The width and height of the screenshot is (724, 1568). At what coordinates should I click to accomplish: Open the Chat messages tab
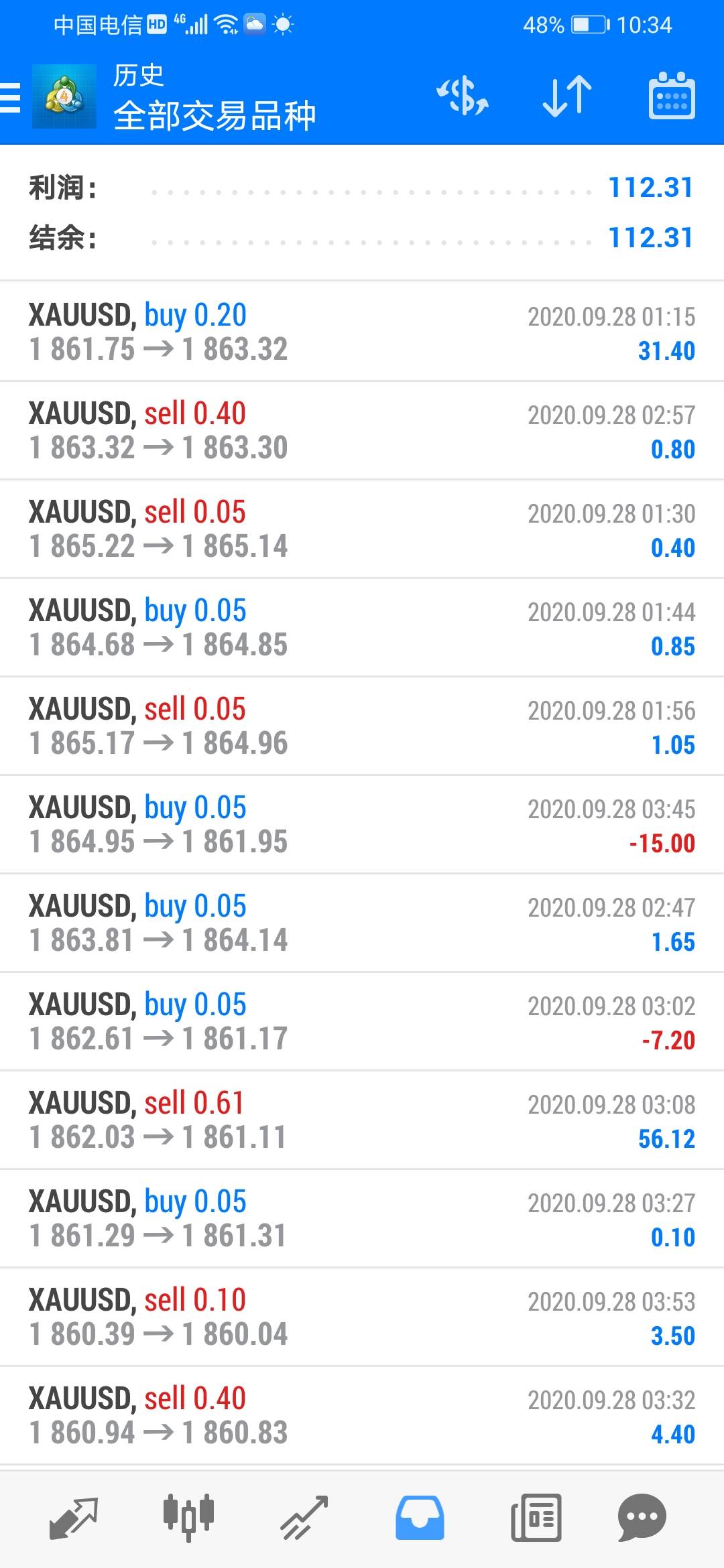(x=642, y=1517)
